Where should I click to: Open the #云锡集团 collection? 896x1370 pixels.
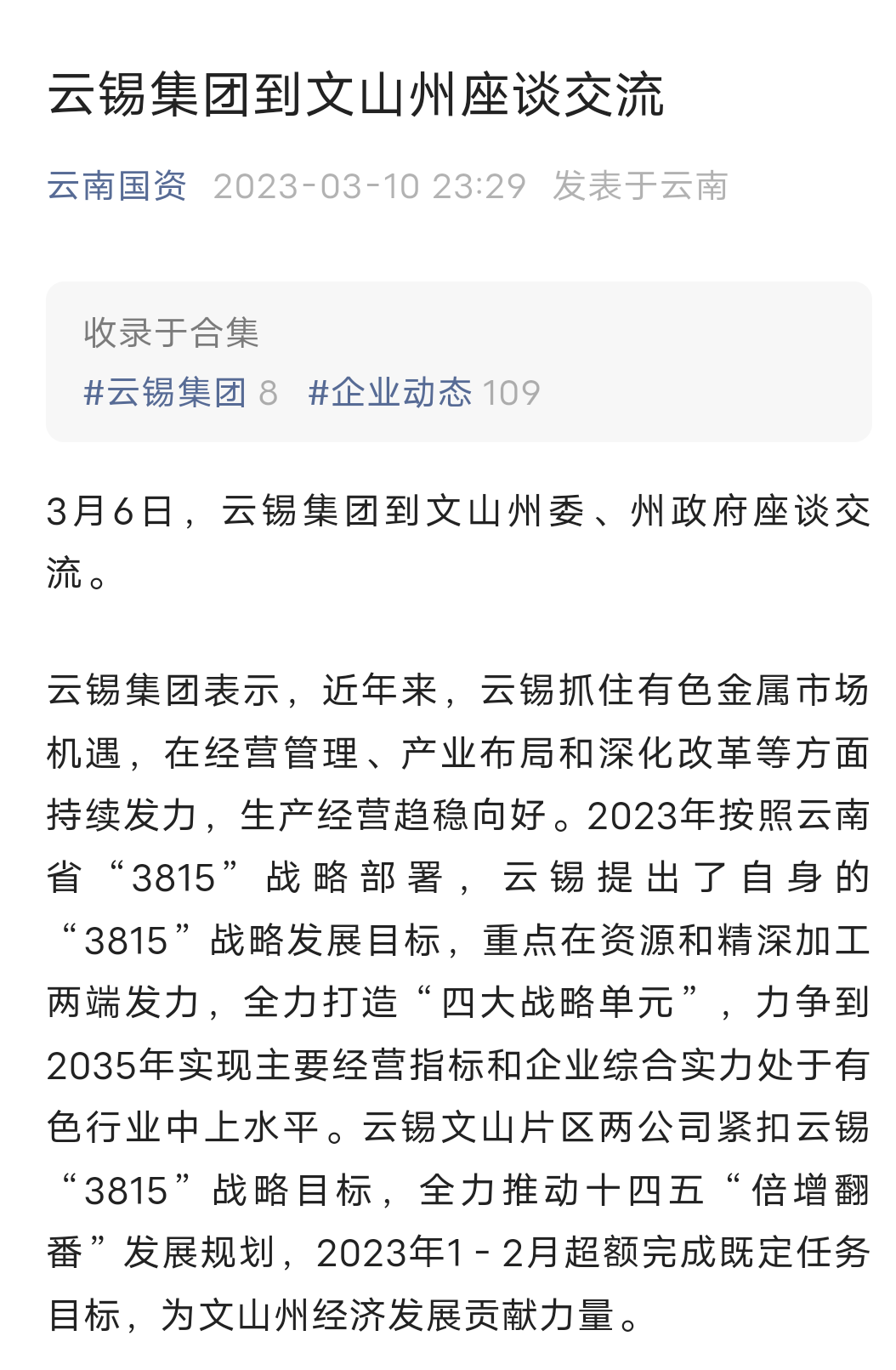[165, 393]
